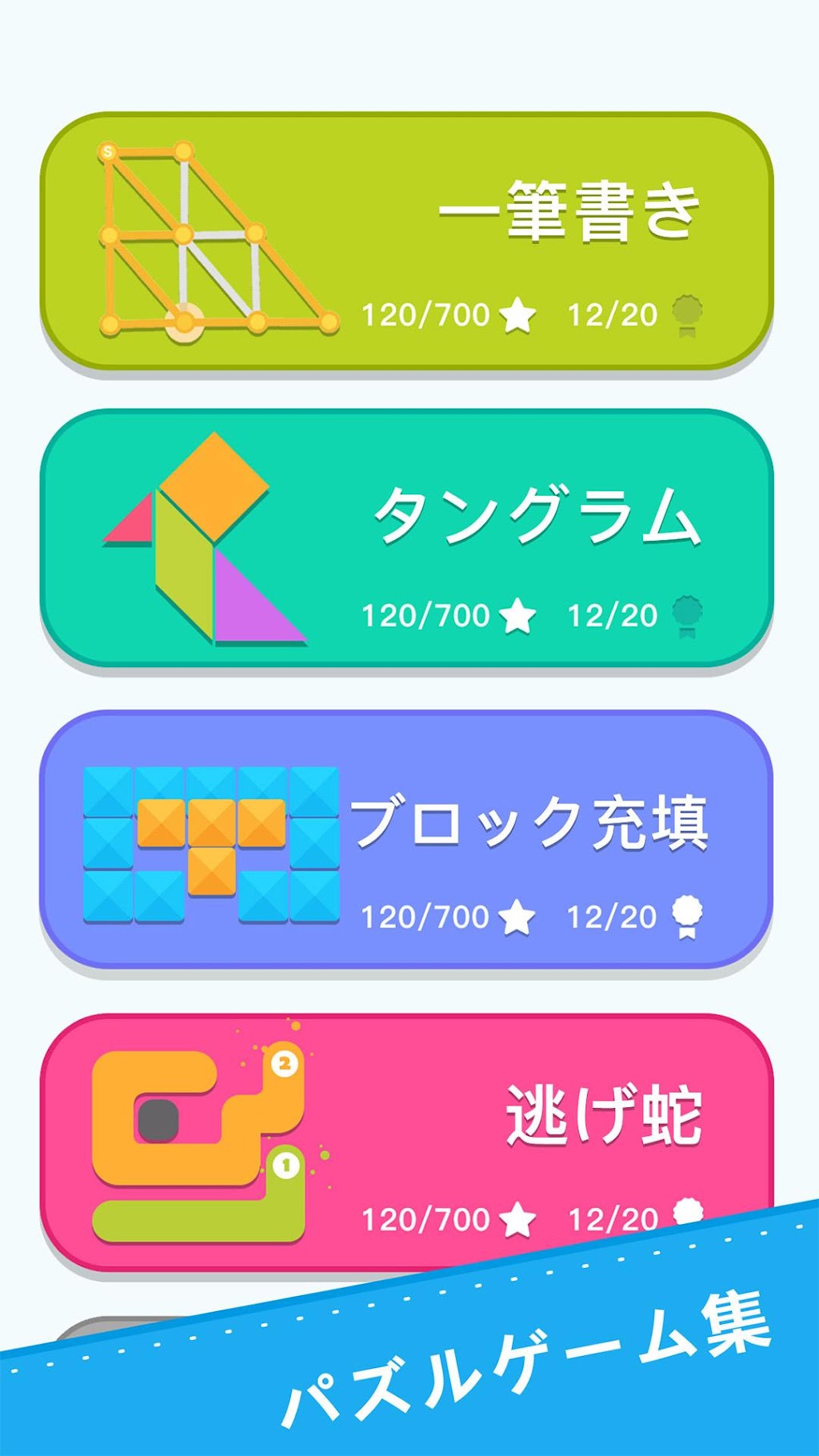This screenshot has height=1456, width=819.
Task: Choose the ブロック充填 puzzle card
Action: [x=407, y=839]
